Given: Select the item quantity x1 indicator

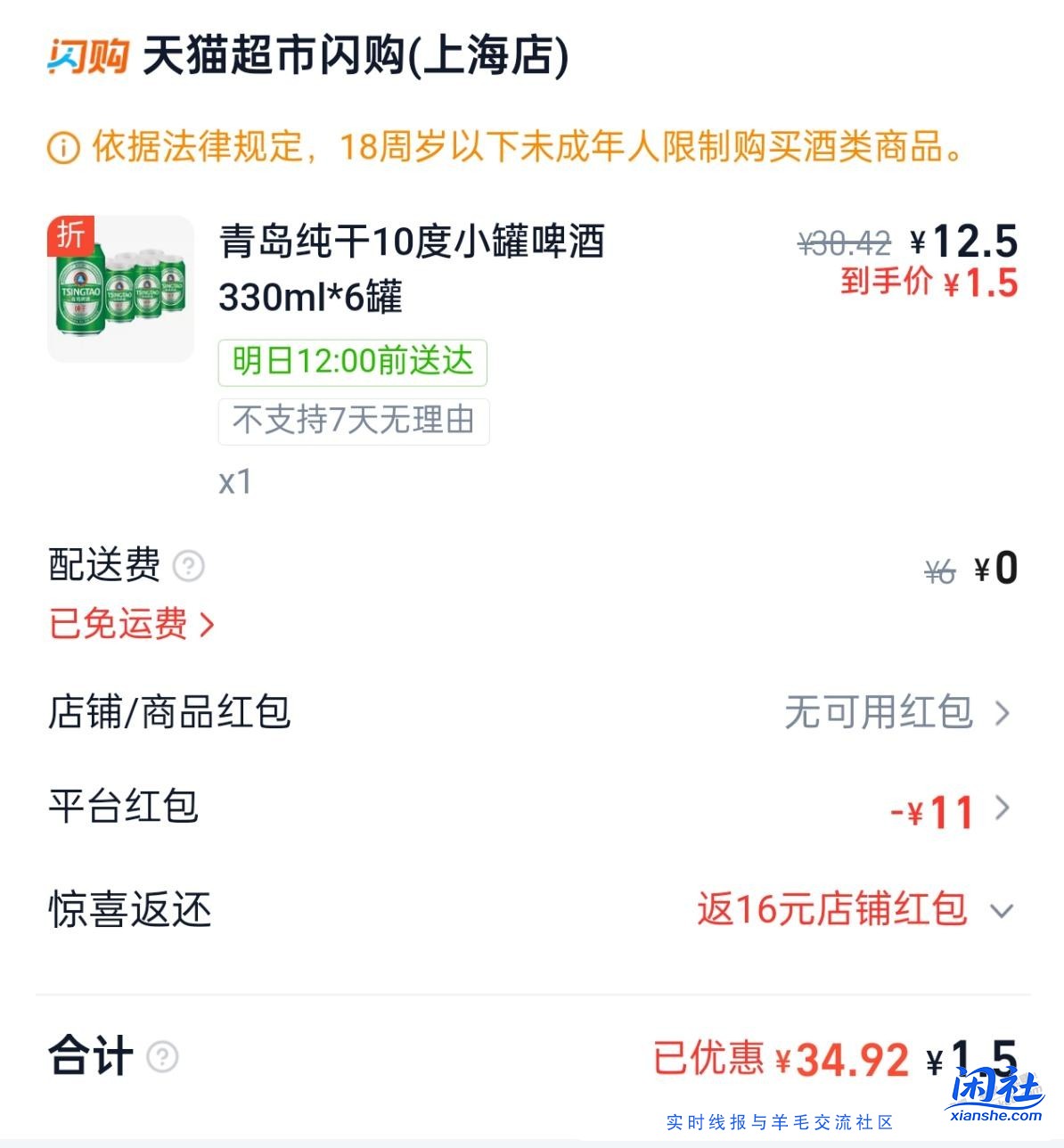Looking at the screenshot, I should click(235, 482).
